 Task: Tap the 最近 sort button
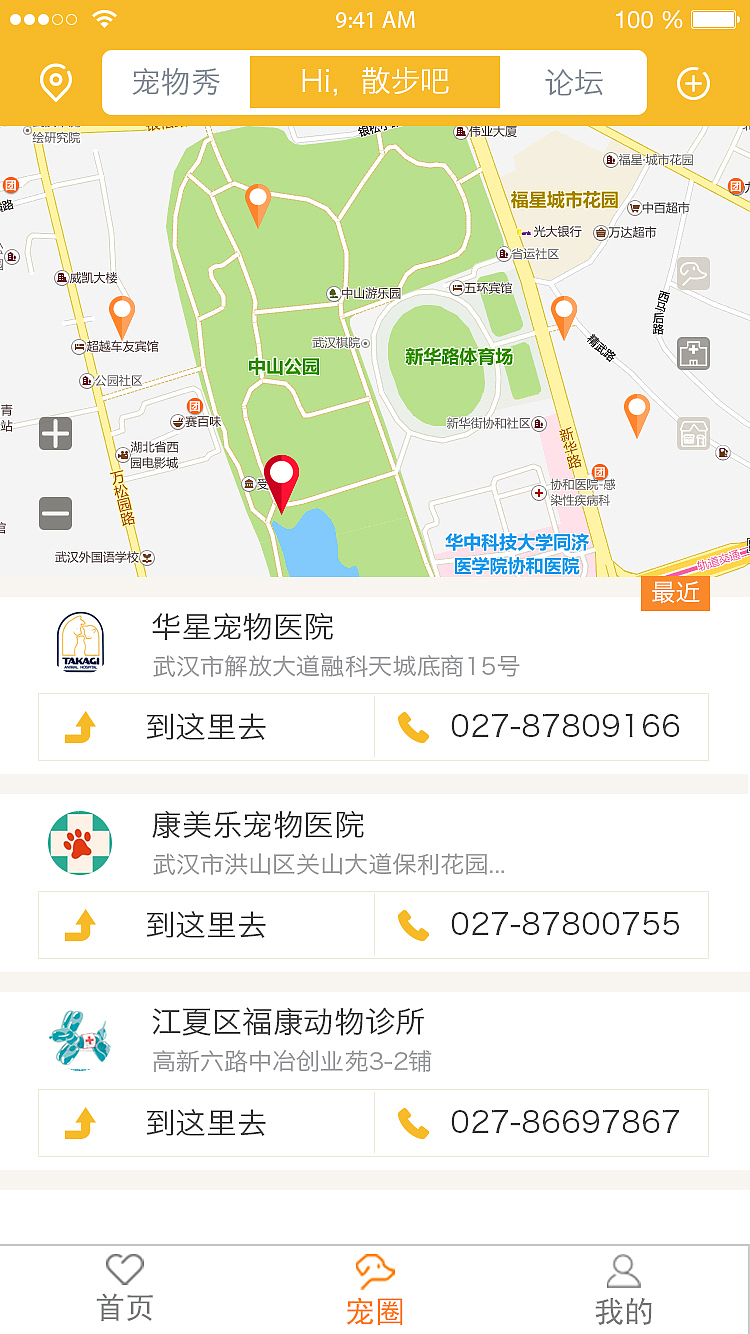pyautogui.click(x=674, y=593)
